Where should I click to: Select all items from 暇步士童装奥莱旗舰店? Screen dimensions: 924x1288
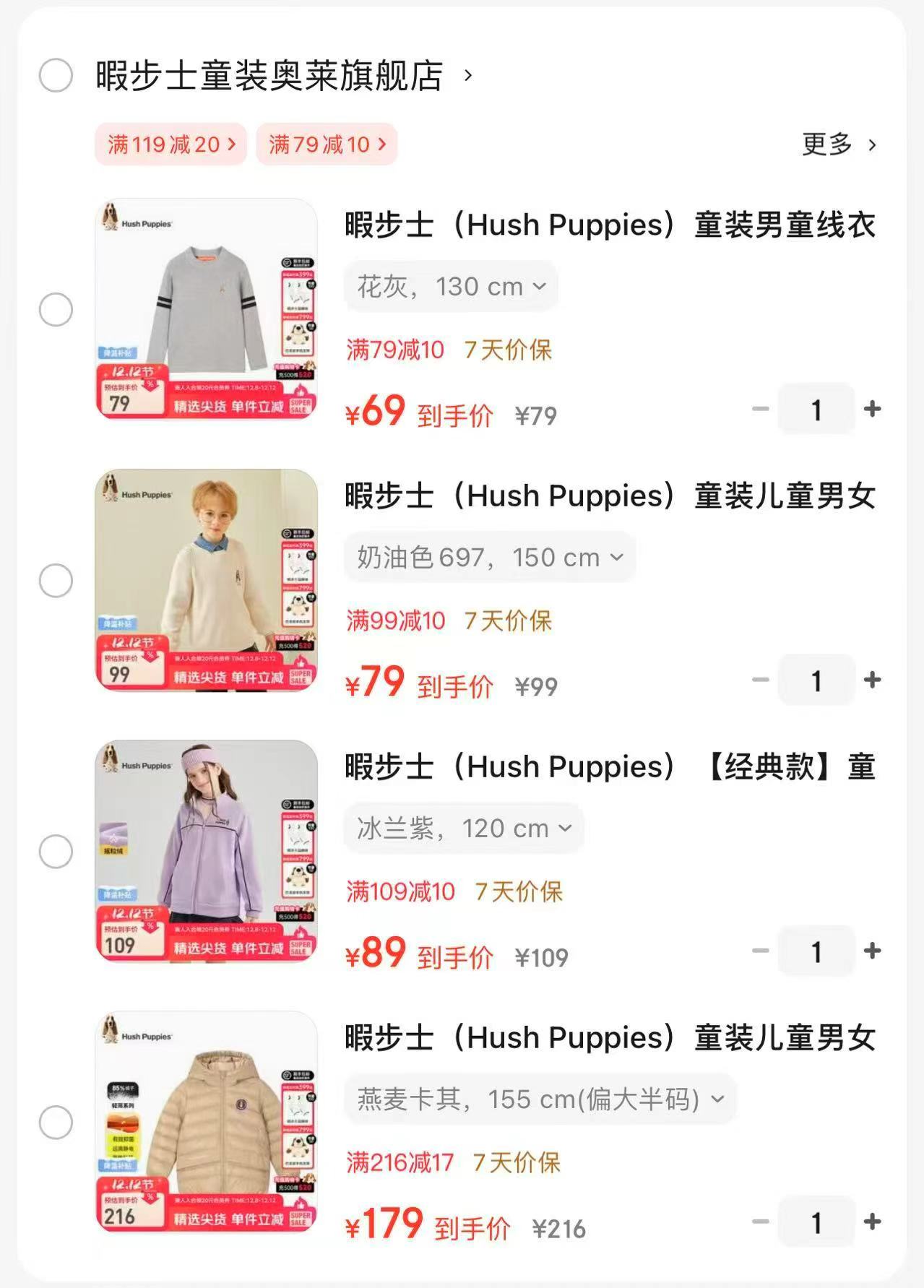coord(56,75)
